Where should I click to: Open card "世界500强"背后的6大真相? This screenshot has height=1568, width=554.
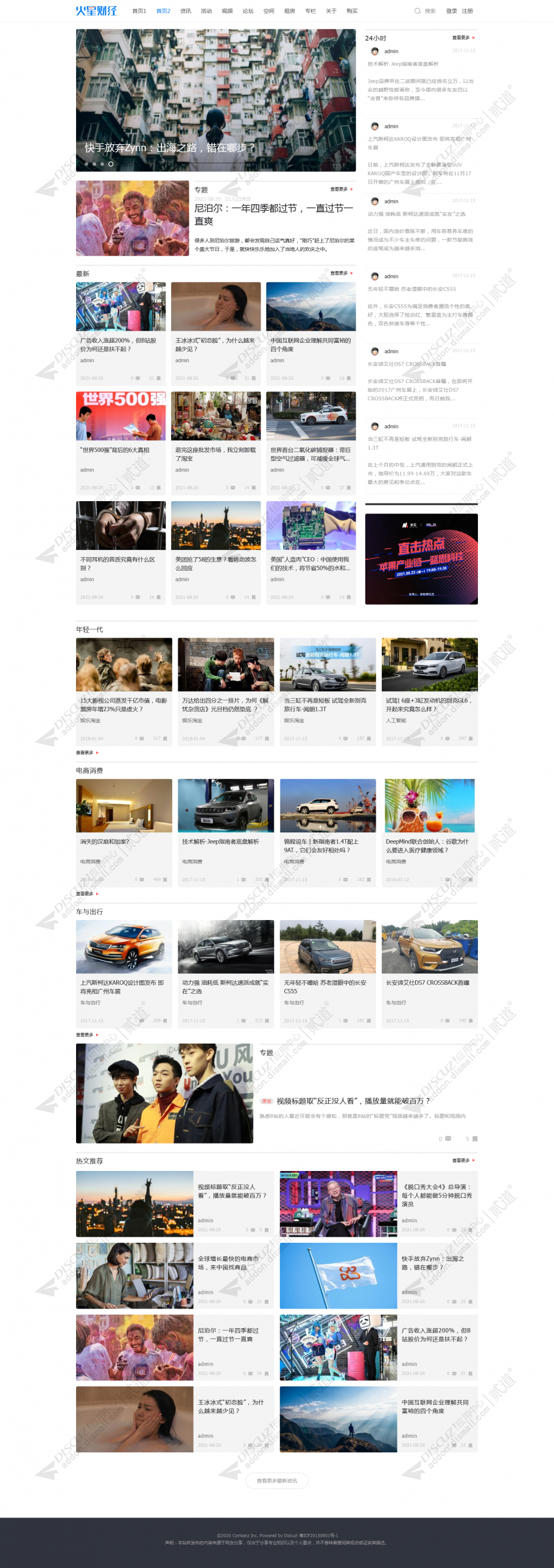pyautogui.click(x=115, y=450)
